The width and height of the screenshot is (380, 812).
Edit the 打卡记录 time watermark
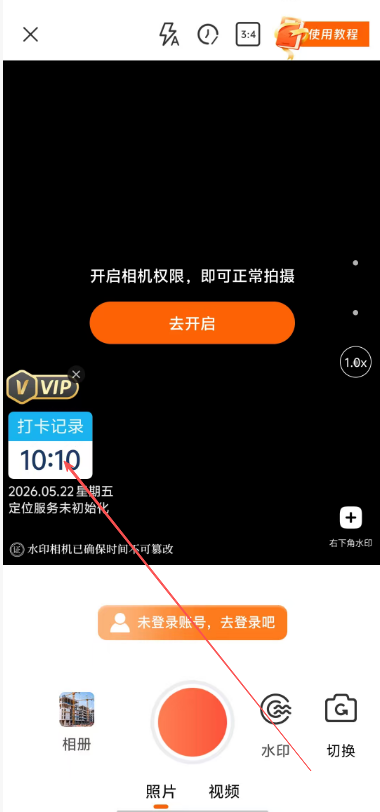click(x=50, y=445)
